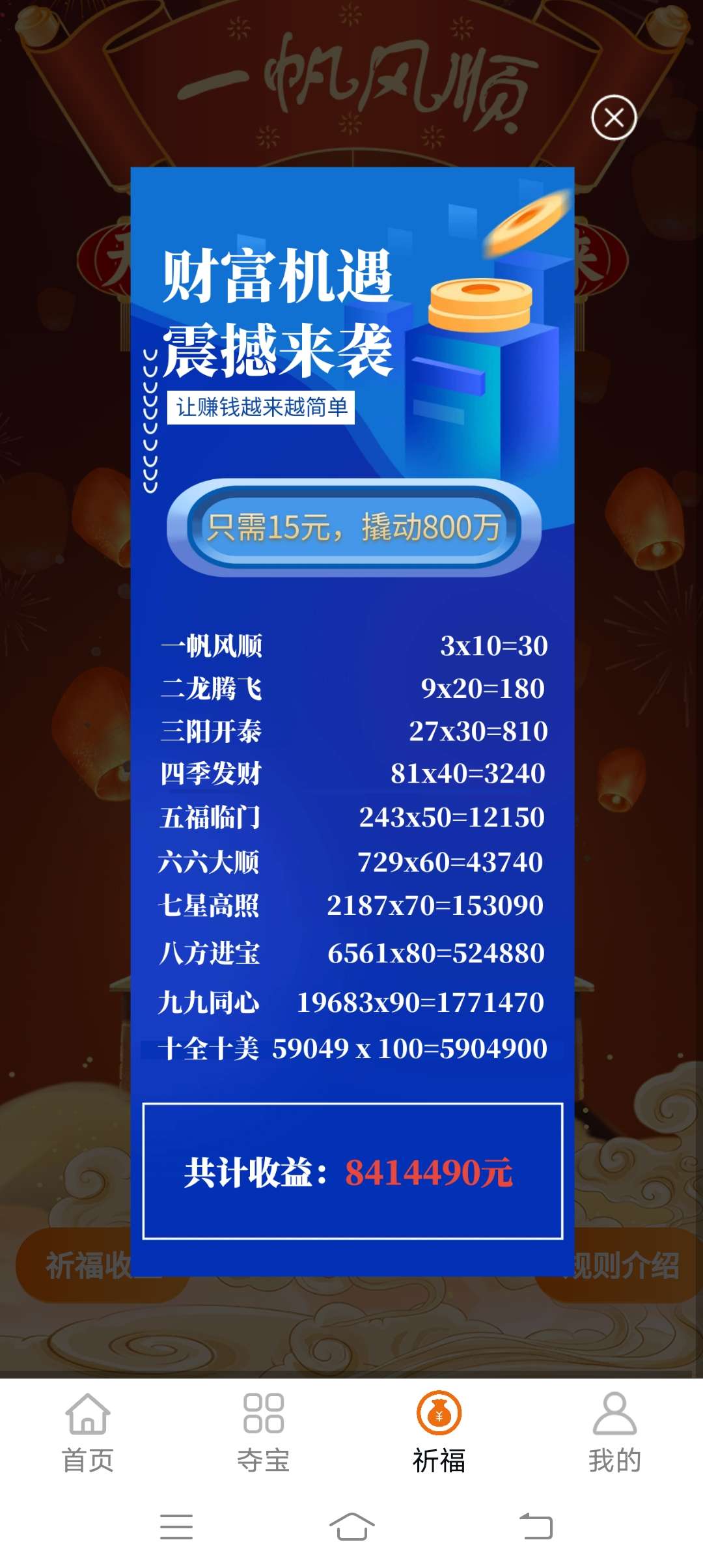703x1568 pixels.
Task: Open the 夺宝 tab
Action: [x=263, y=1433]
